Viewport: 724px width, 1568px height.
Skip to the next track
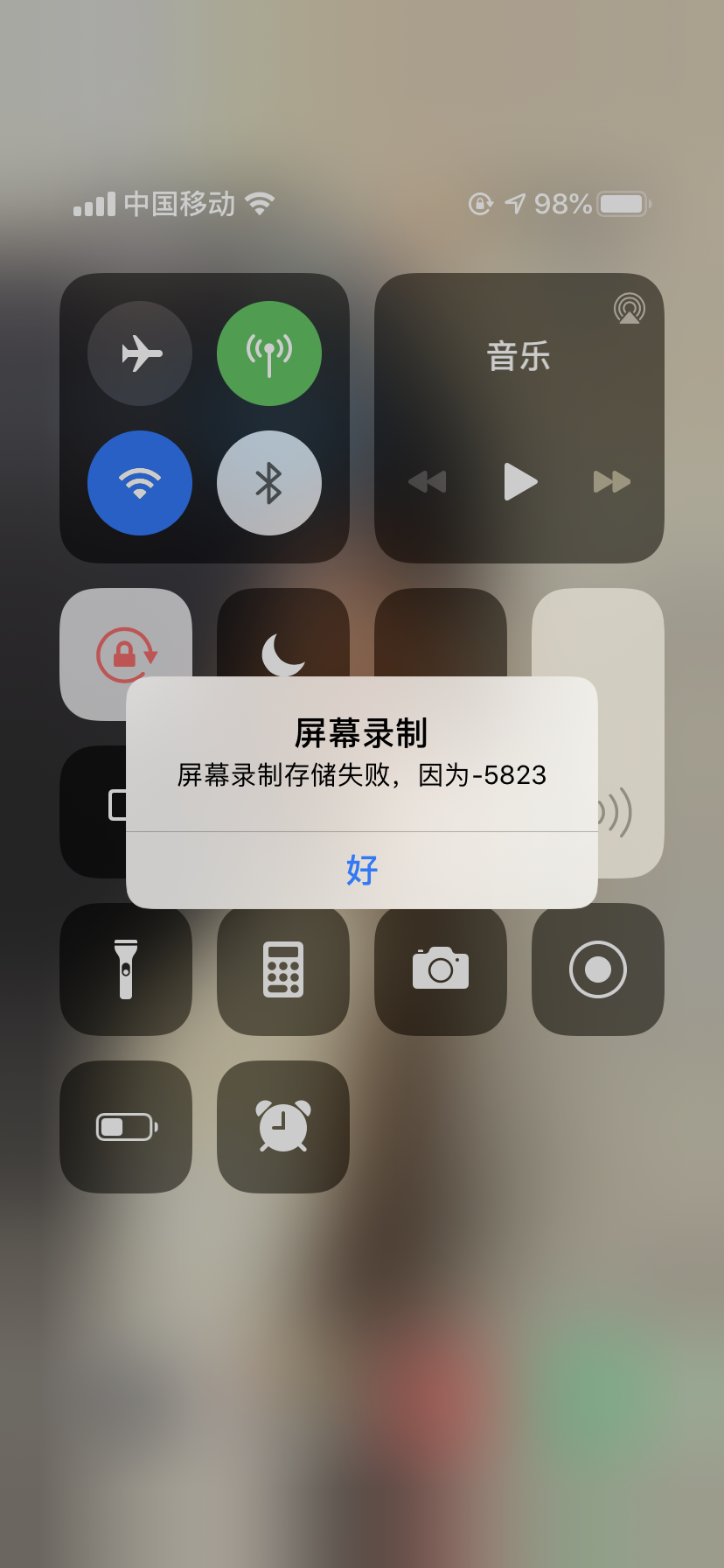tap(611, 481)
